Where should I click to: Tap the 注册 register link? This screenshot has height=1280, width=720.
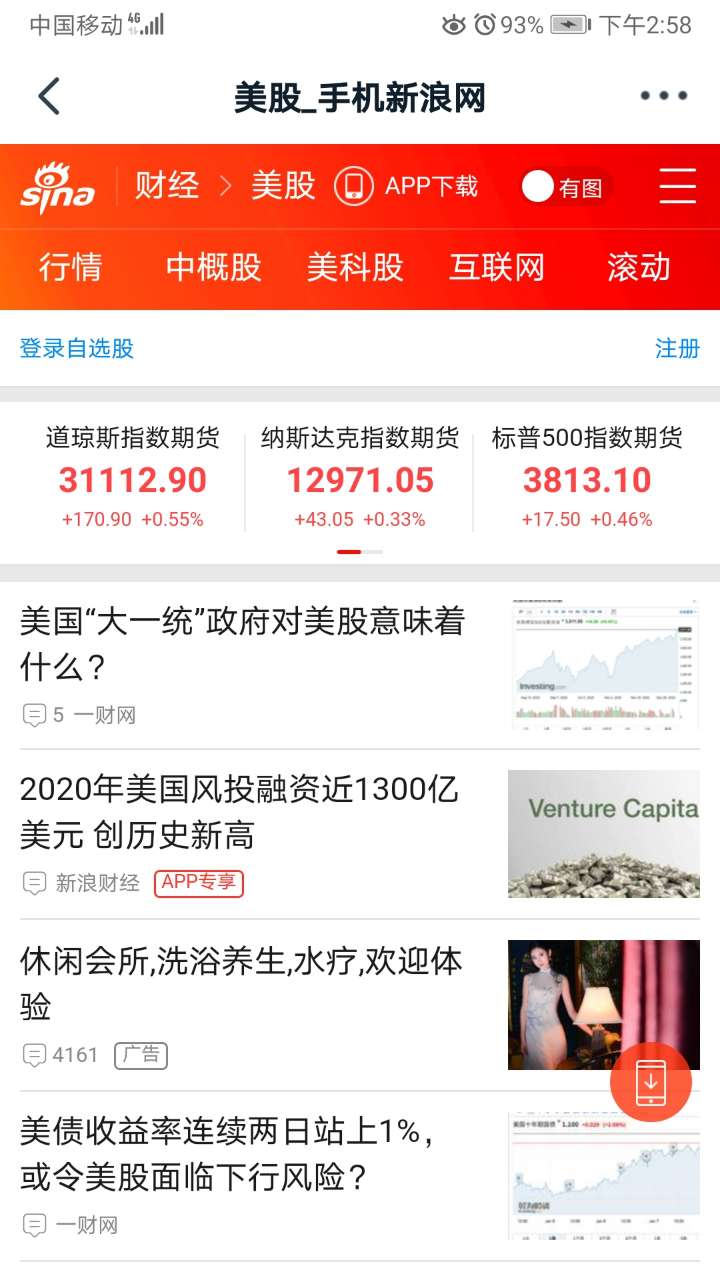(677, 348)
